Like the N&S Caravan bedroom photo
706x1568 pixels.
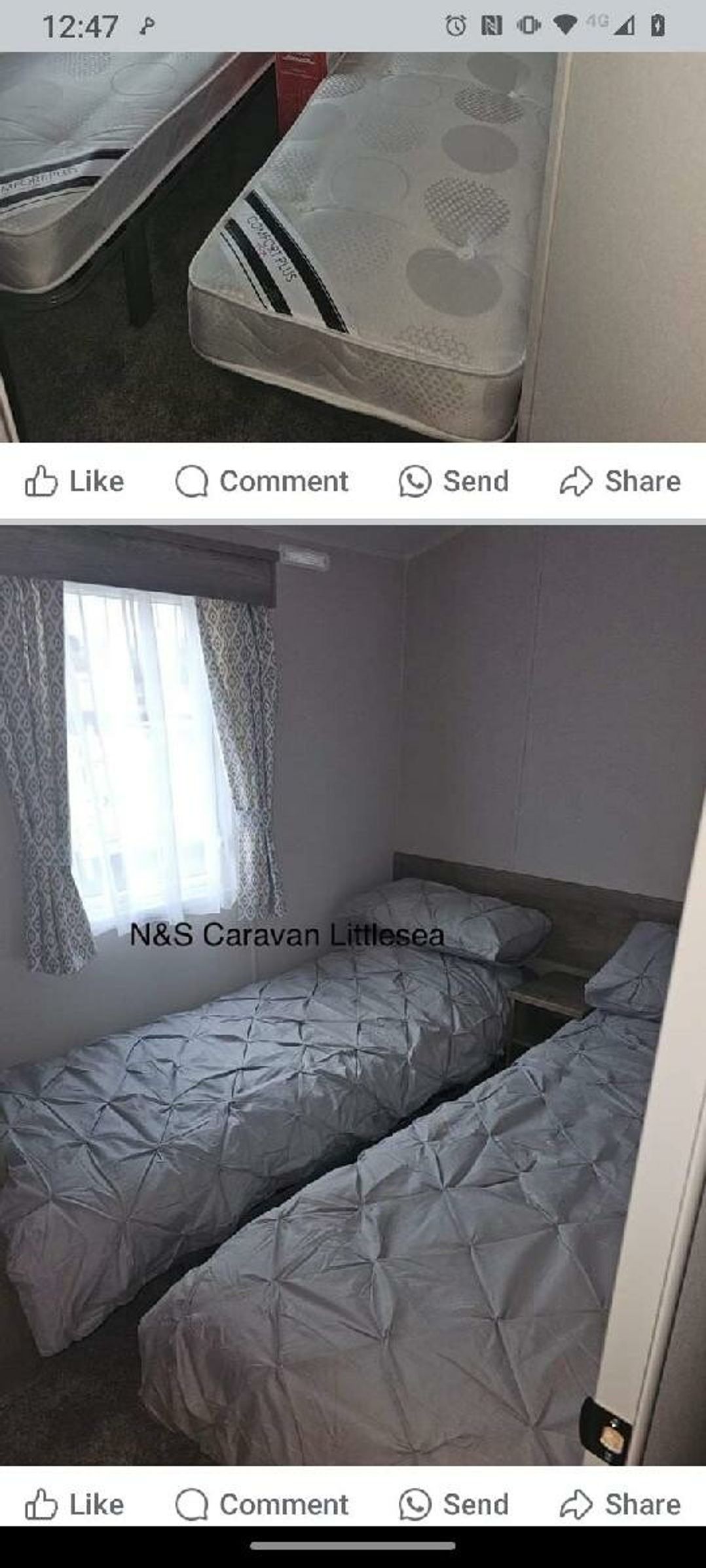click(75, 1504)
